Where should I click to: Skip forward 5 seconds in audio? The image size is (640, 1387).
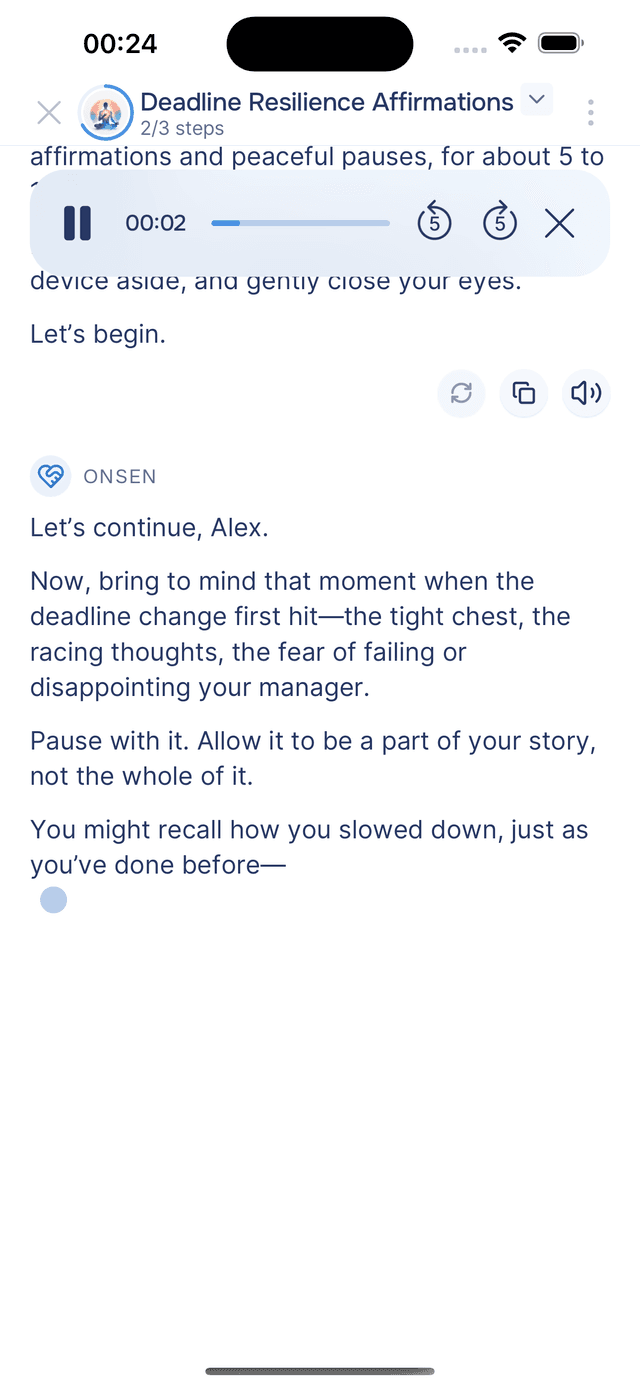tap(500, 222)
